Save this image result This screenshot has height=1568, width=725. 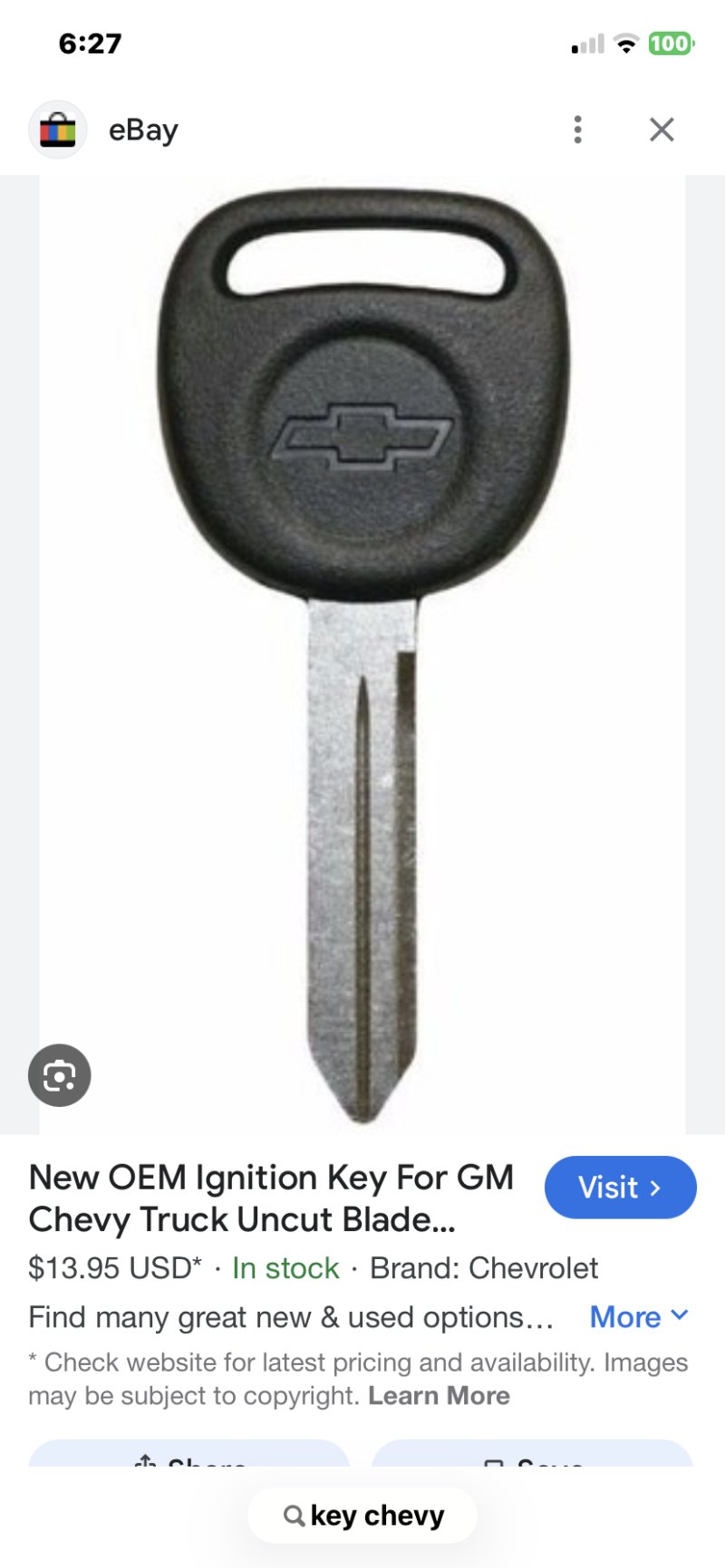tap(533, 1457)
